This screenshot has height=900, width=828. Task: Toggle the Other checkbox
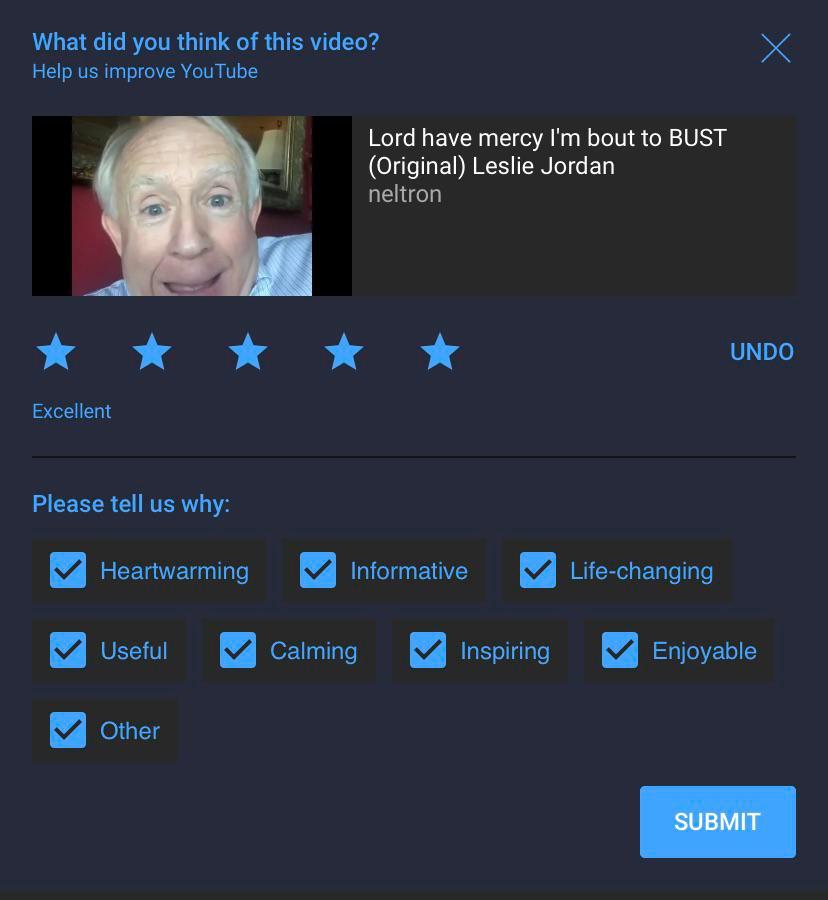tap(68, 731)
